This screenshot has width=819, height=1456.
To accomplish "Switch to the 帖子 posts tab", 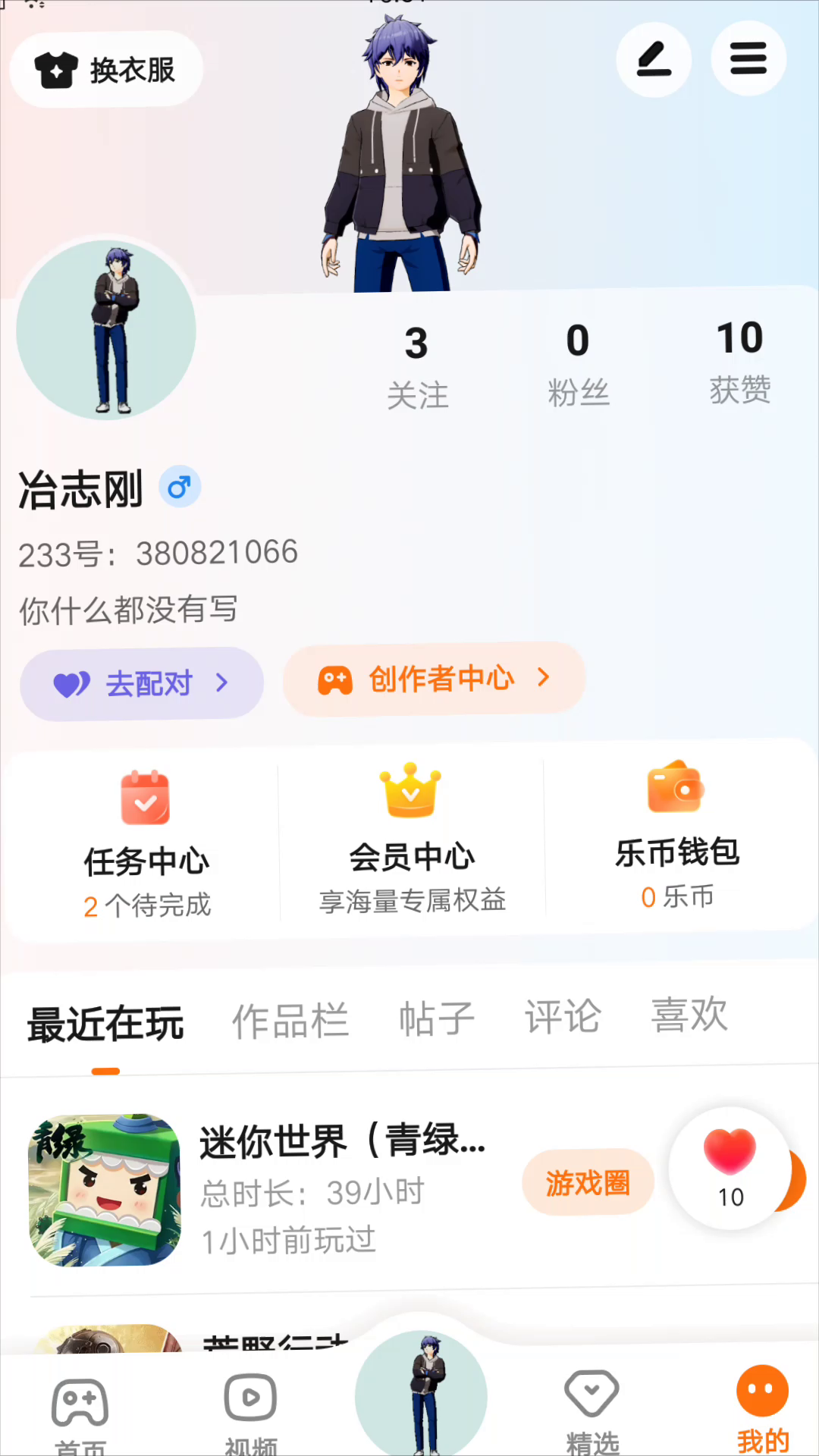I will coord(437,1018).
